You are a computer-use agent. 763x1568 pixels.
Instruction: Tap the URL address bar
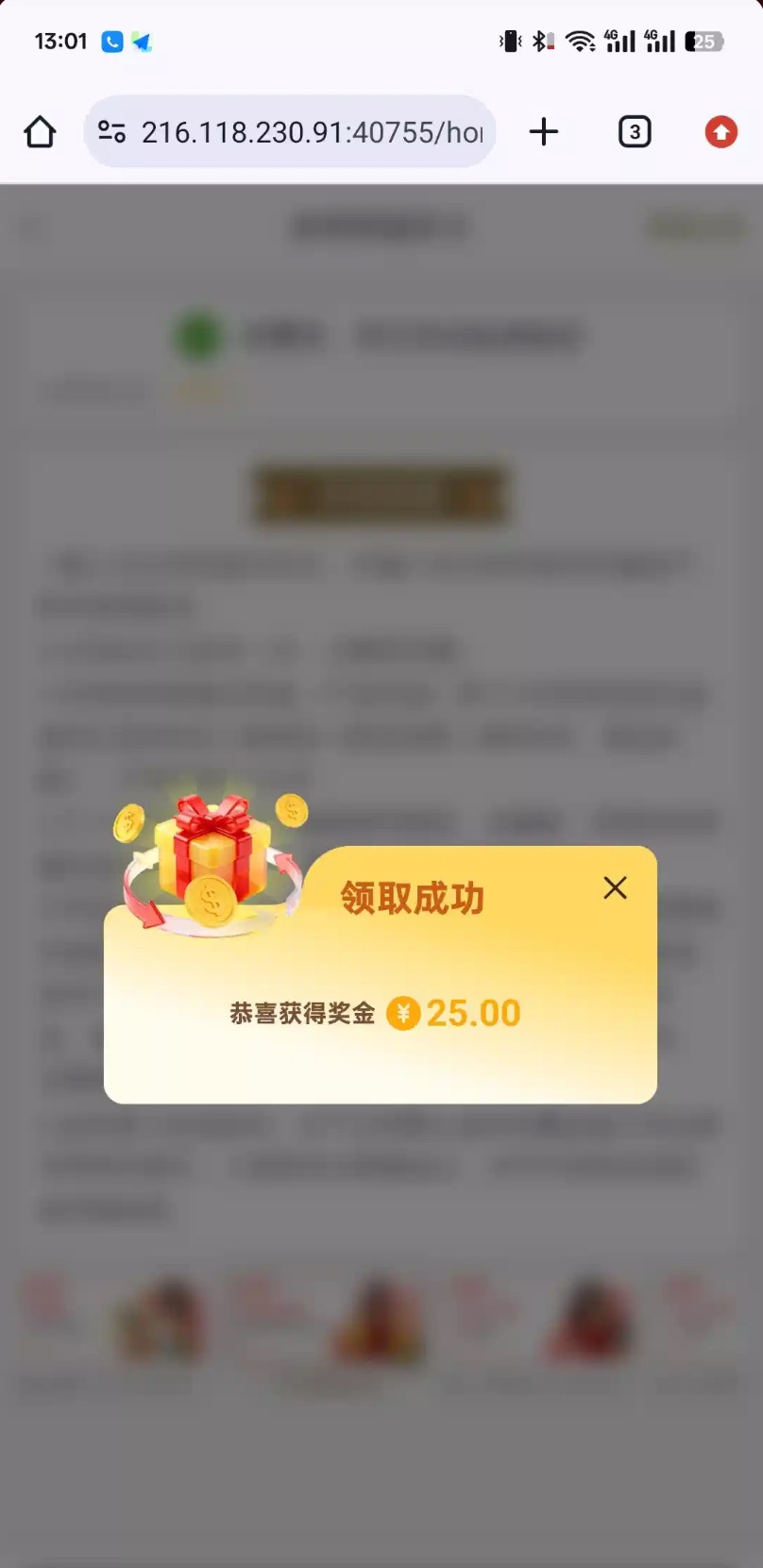point(312,132)
